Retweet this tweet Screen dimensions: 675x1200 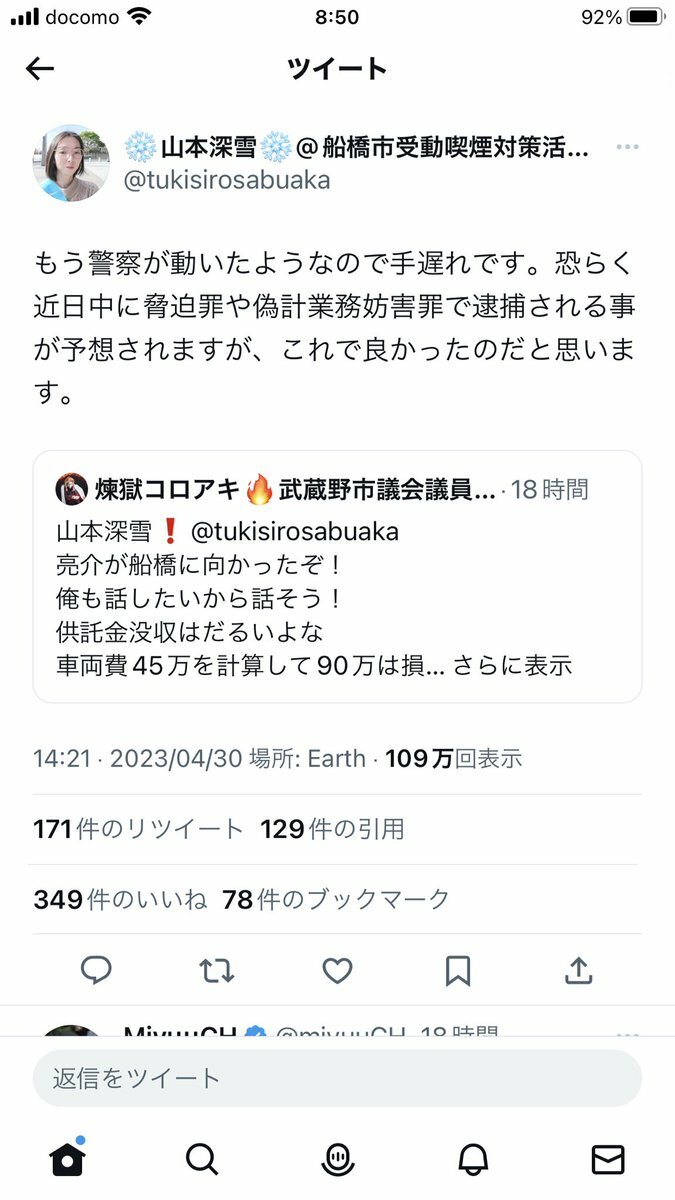[x=217, y=970]
